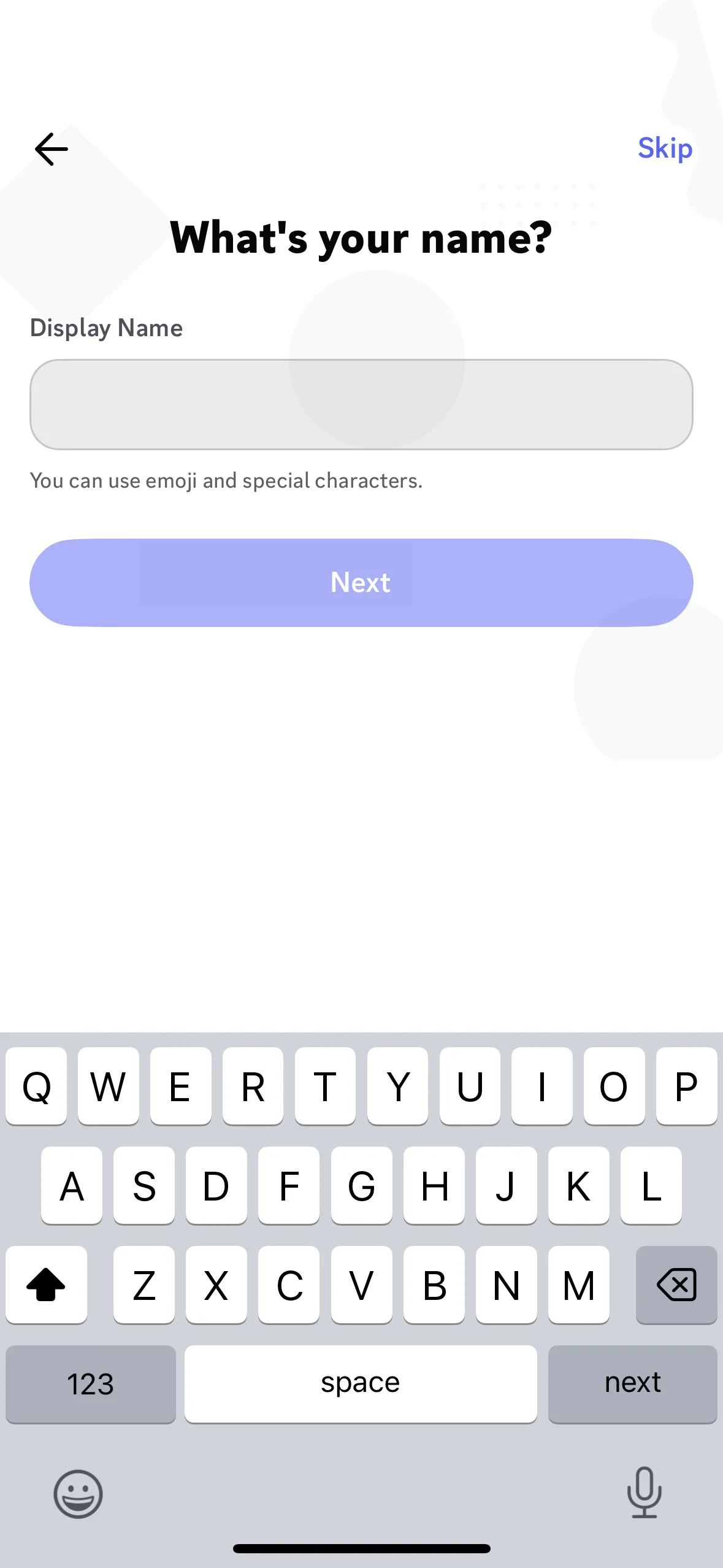
Task: Tap the back arrow to return
Action: point(51,148)
